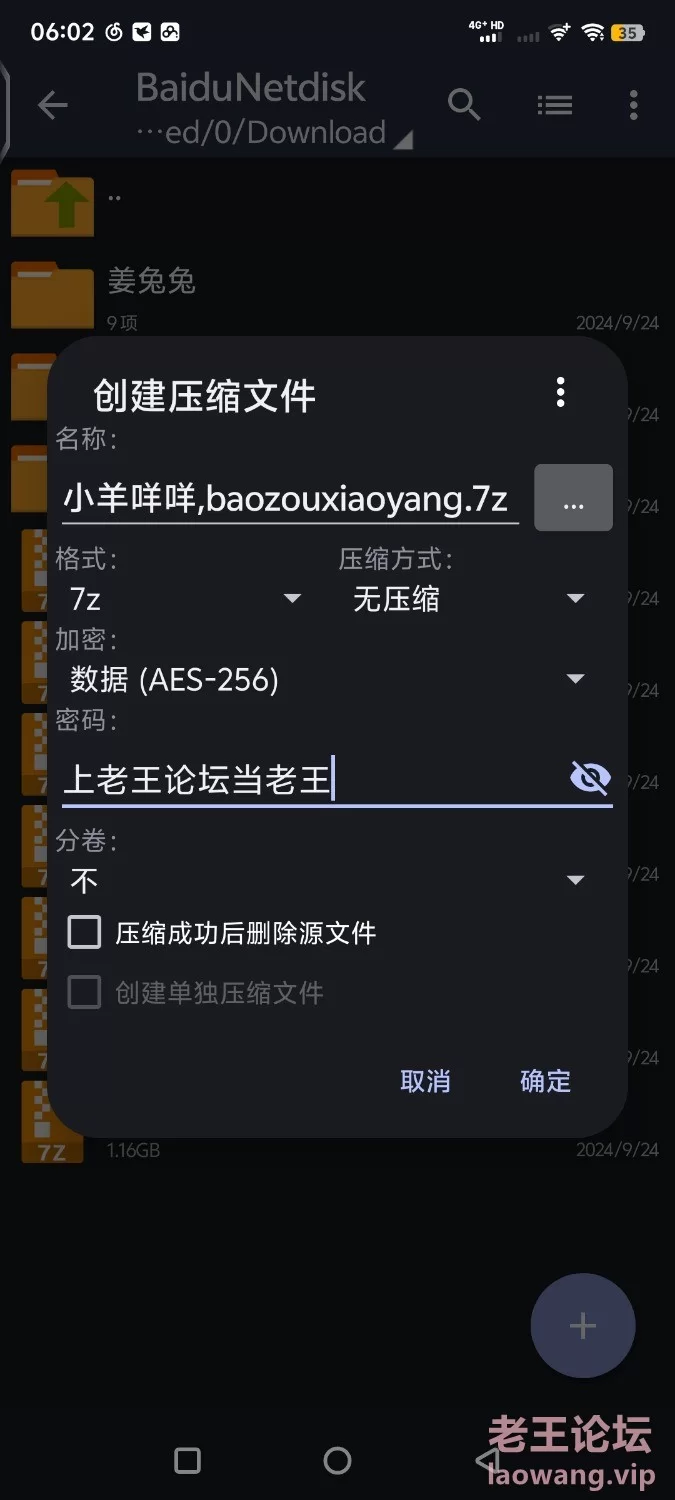Expand the 分卷 volume split dropdown
The height and width of the screenshot is (1500, 675).
327,880
